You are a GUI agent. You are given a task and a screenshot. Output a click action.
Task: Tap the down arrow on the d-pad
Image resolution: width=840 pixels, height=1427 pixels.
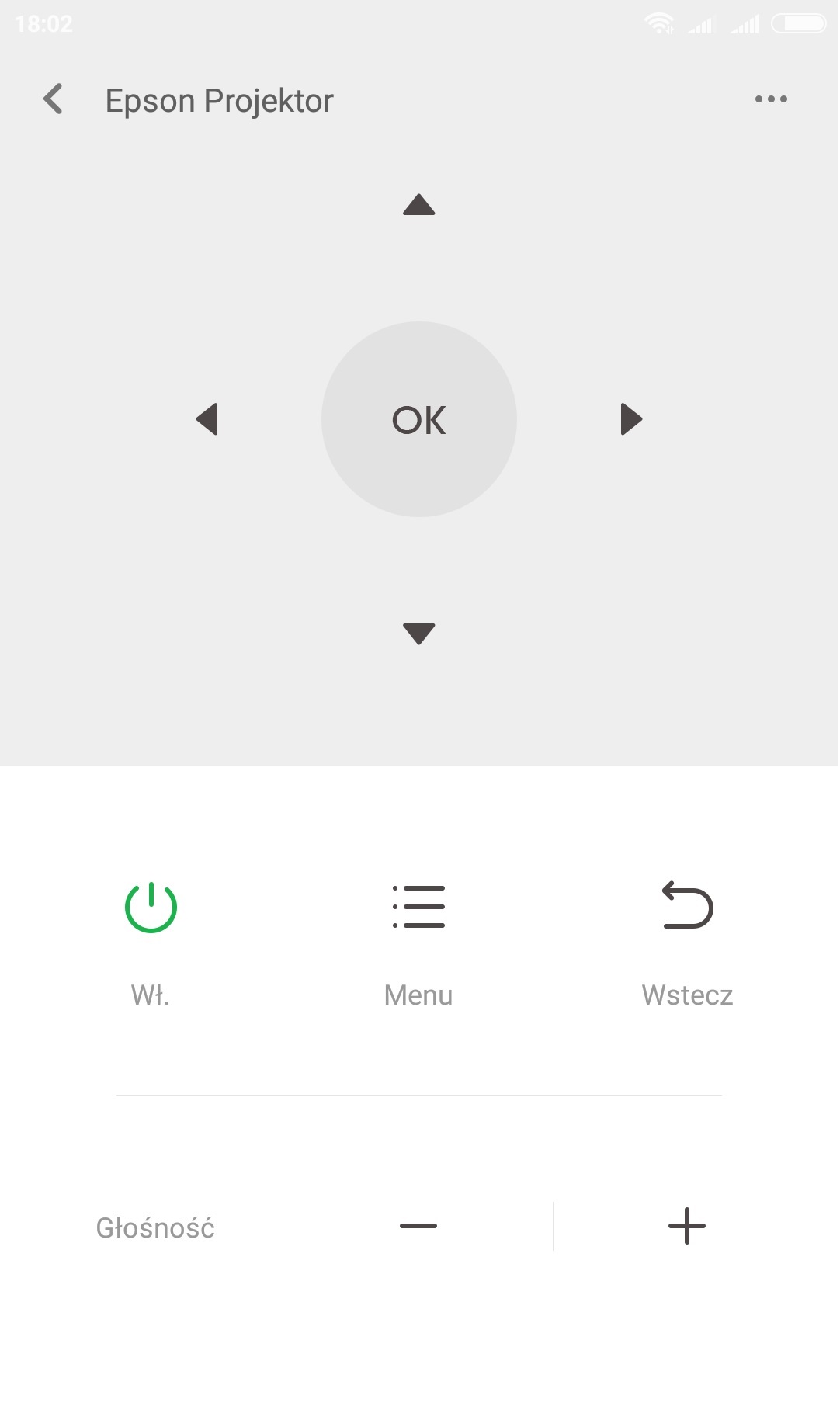pyautogui.click(x=419, y=634)
